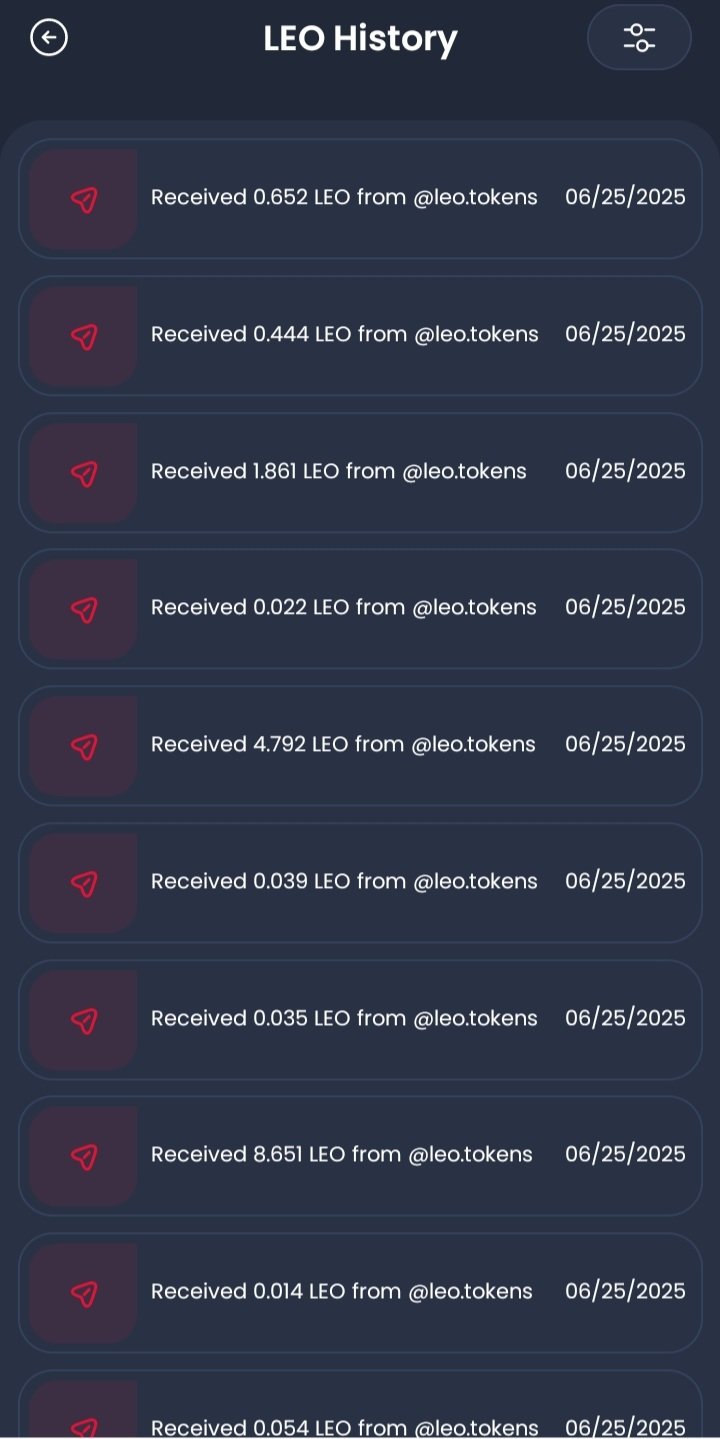720x1439 pixels.
Task: View the Received 0.039 LEO entry
Action: [x=360, y=882]
